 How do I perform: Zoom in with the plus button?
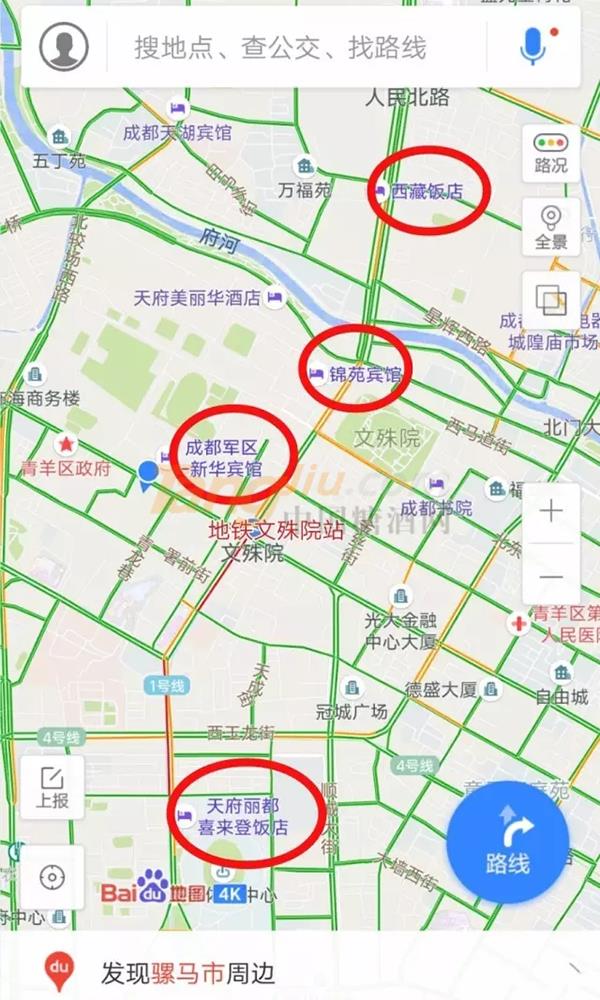pyautogui.click(x=551, y=512)
